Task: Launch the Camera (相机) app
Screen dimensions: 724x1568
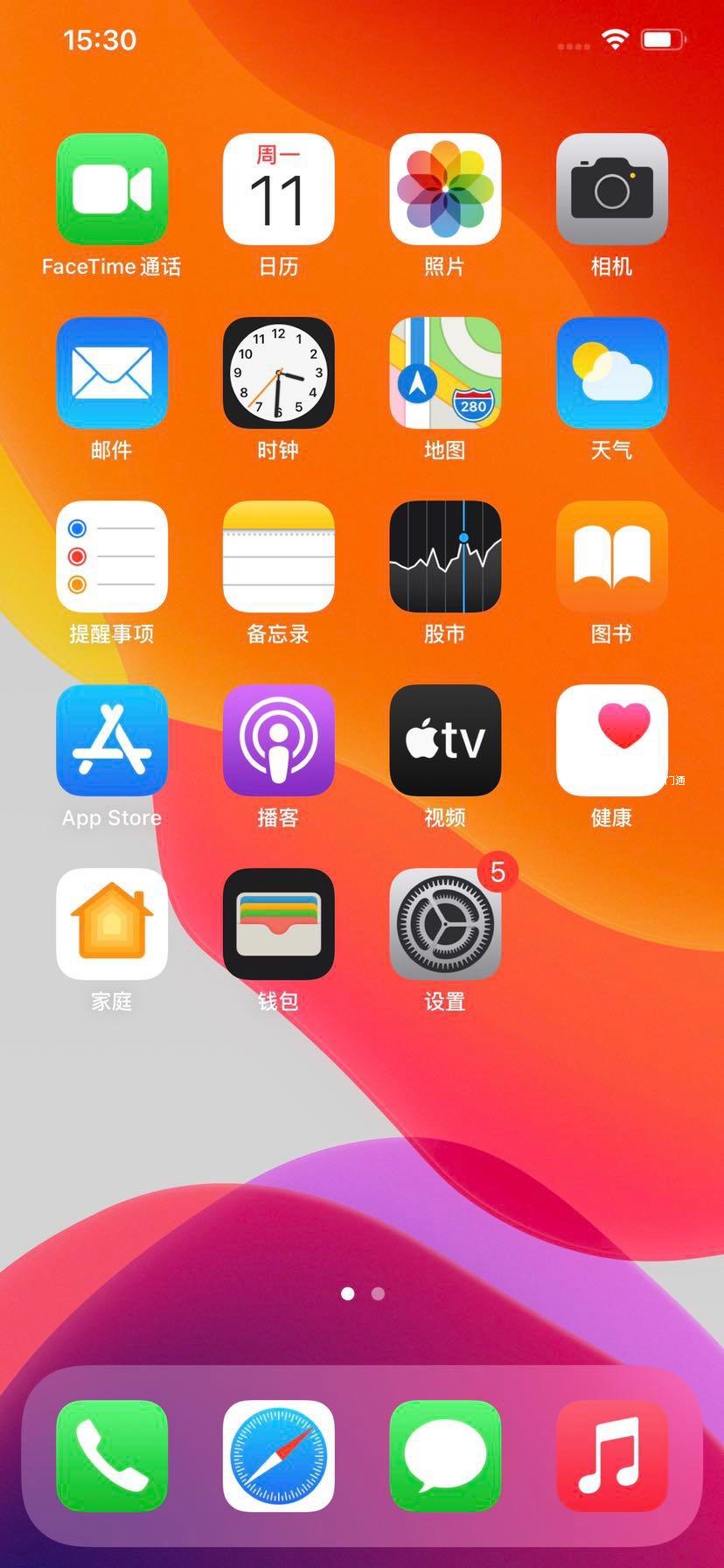Action: [611, 189]
